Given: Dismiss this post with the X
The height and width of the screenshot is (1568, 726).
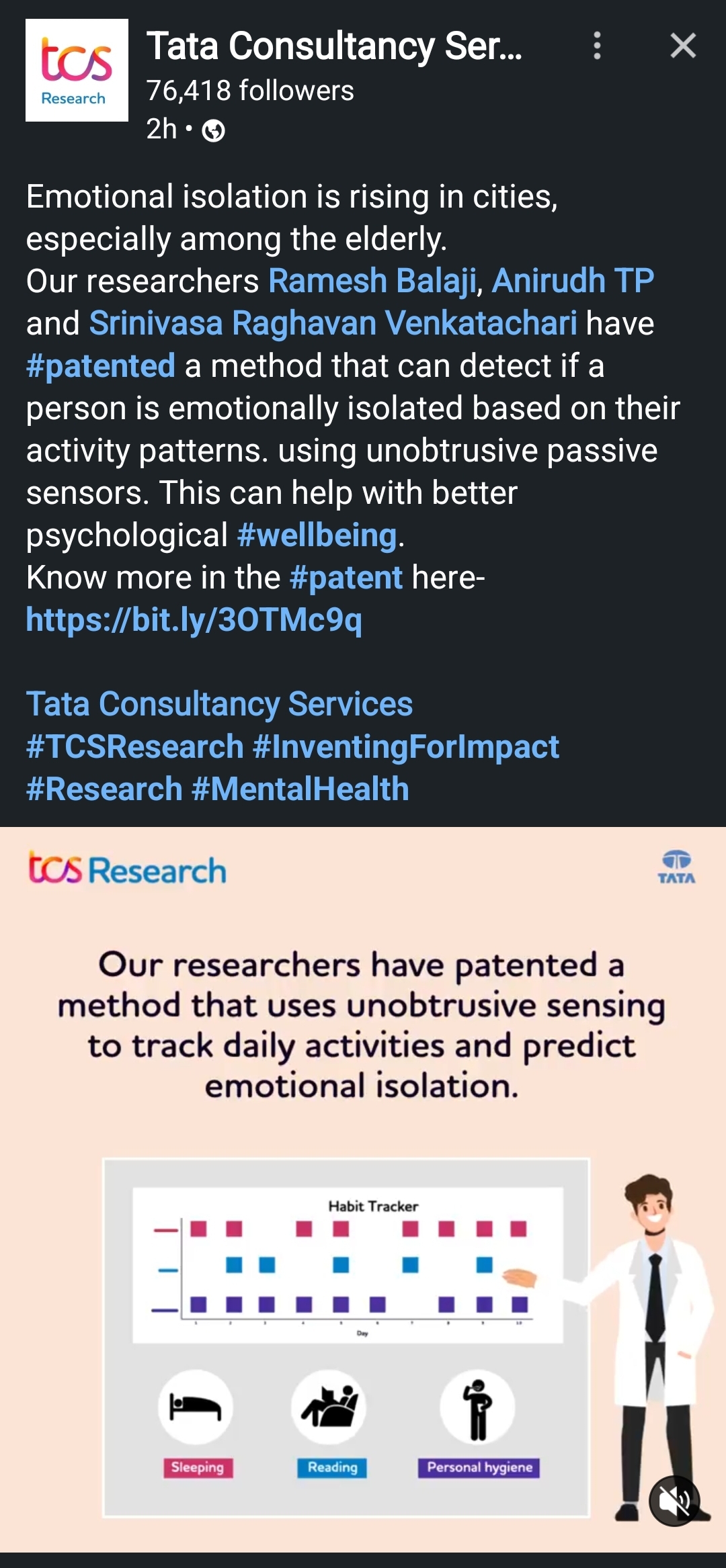Looking at the screenshot, I should click(683, 46).
